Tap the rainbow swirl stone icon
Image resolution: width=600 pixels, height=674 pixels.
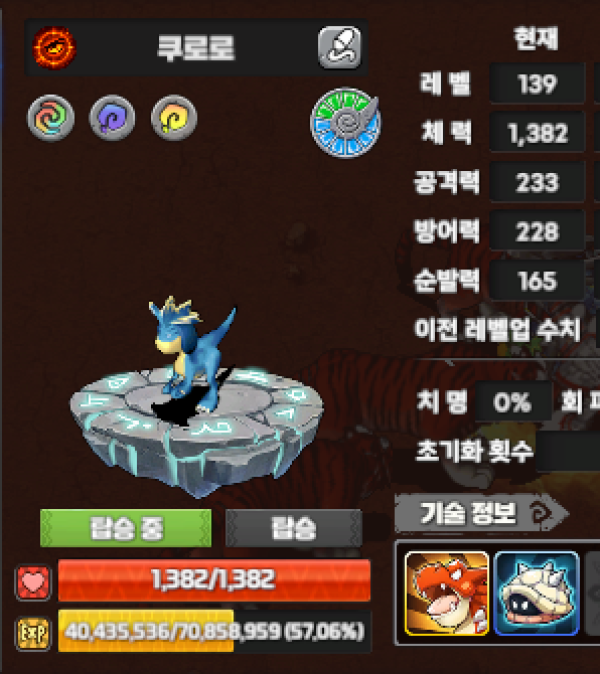(48, 119)
